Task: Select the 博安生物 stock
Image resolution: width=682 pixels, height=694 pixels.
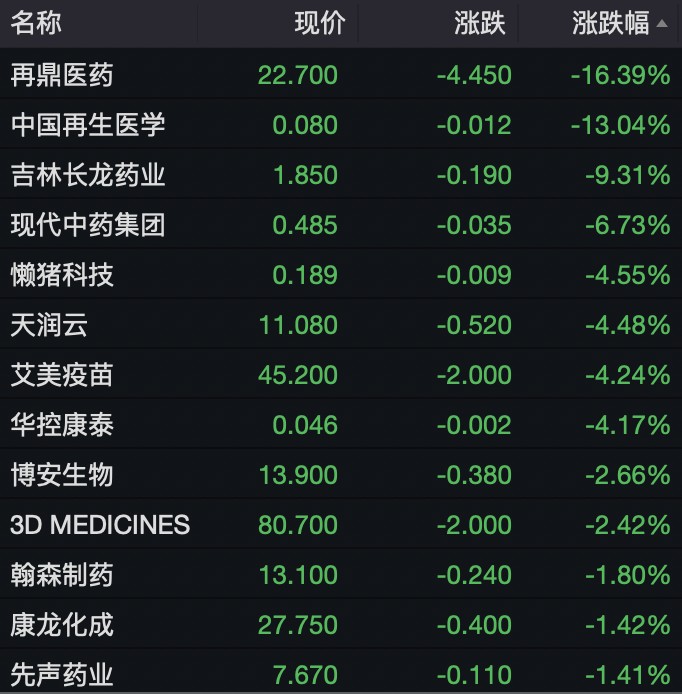Action: click(x=62, y=475)
